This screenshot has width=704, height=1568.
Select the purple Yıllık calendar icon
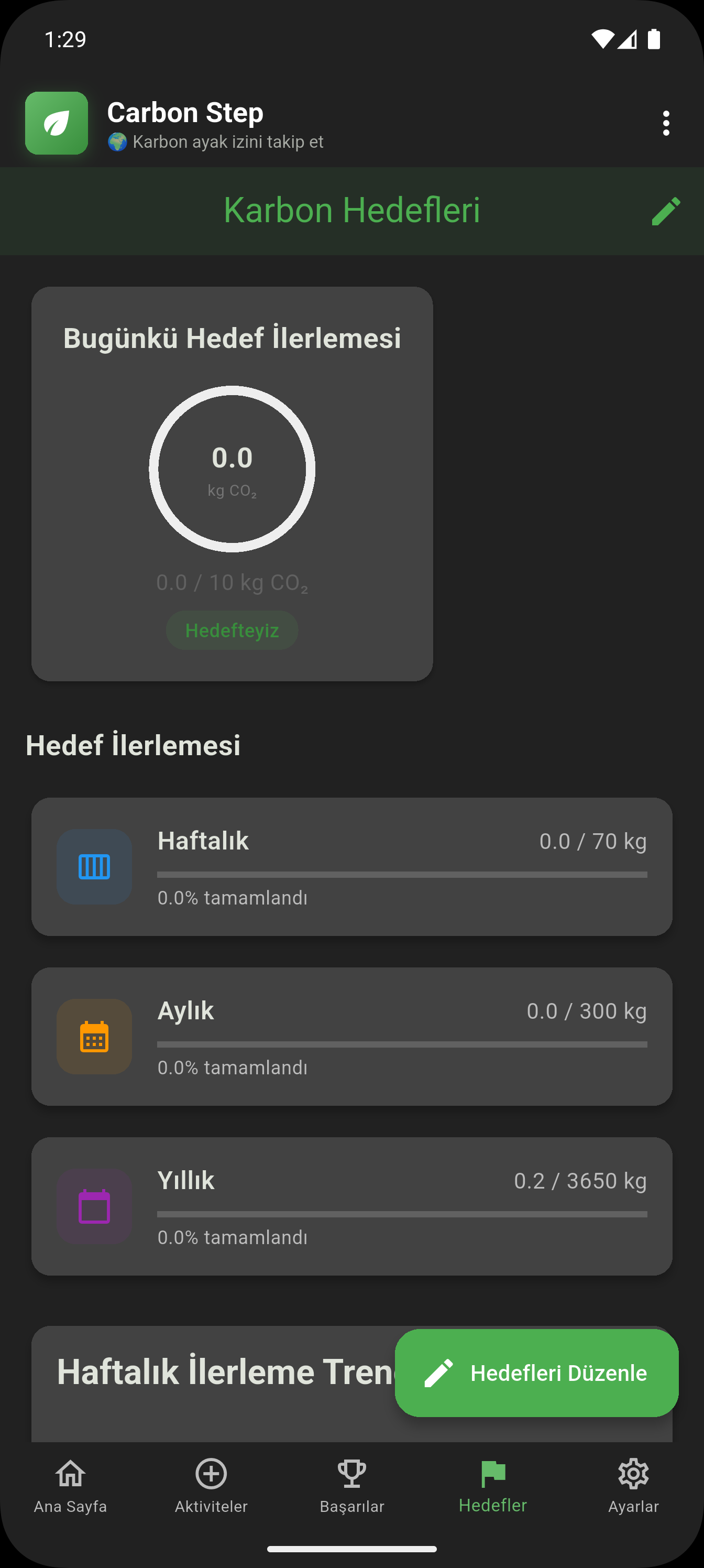tap(94, 1206)
